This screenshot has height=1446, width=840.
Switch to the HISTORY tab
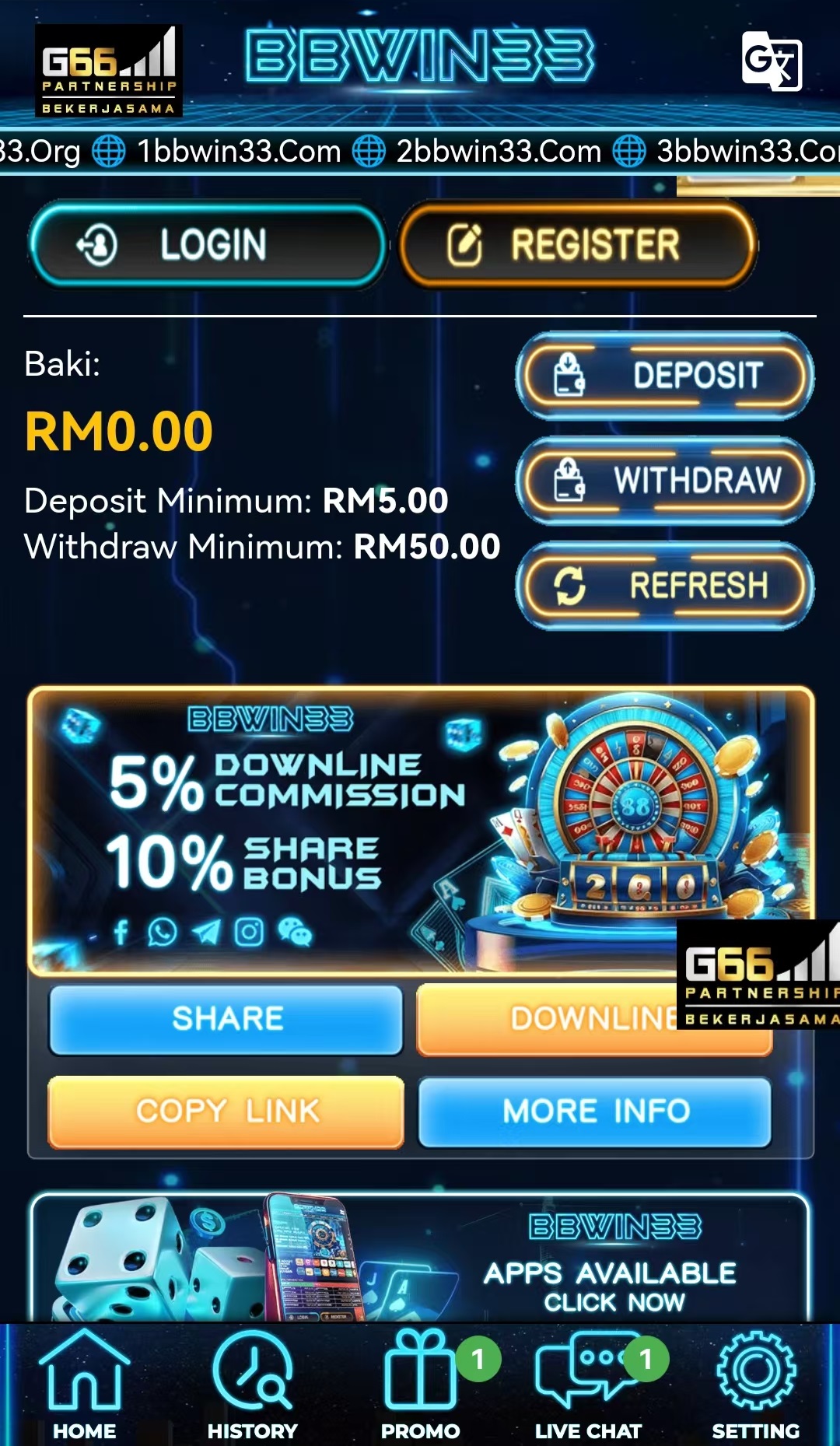click(252, 1385)
